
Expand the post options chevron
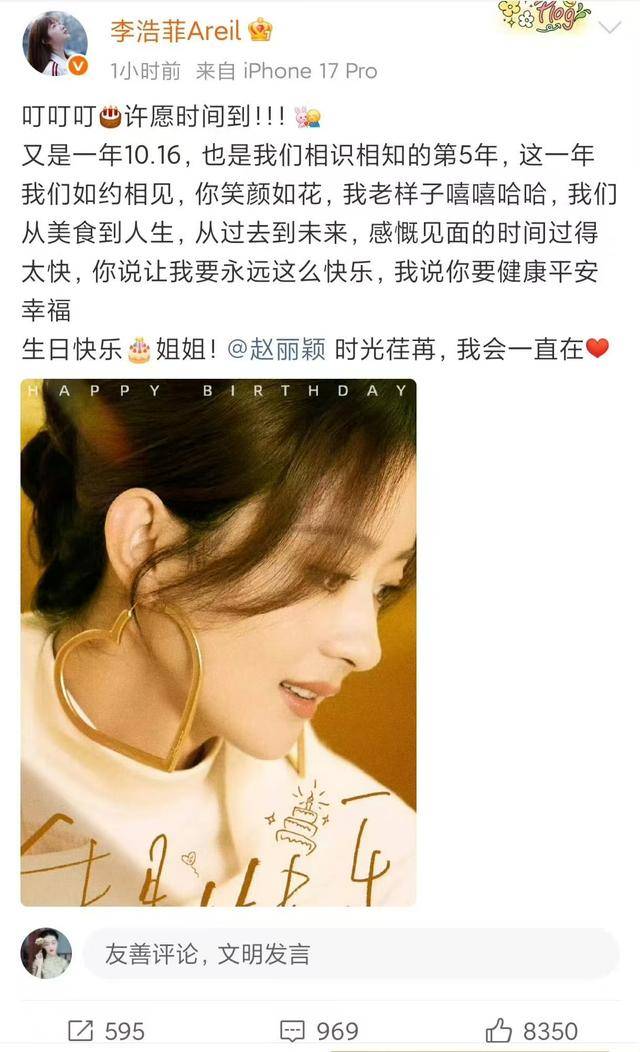click(609, 28)
